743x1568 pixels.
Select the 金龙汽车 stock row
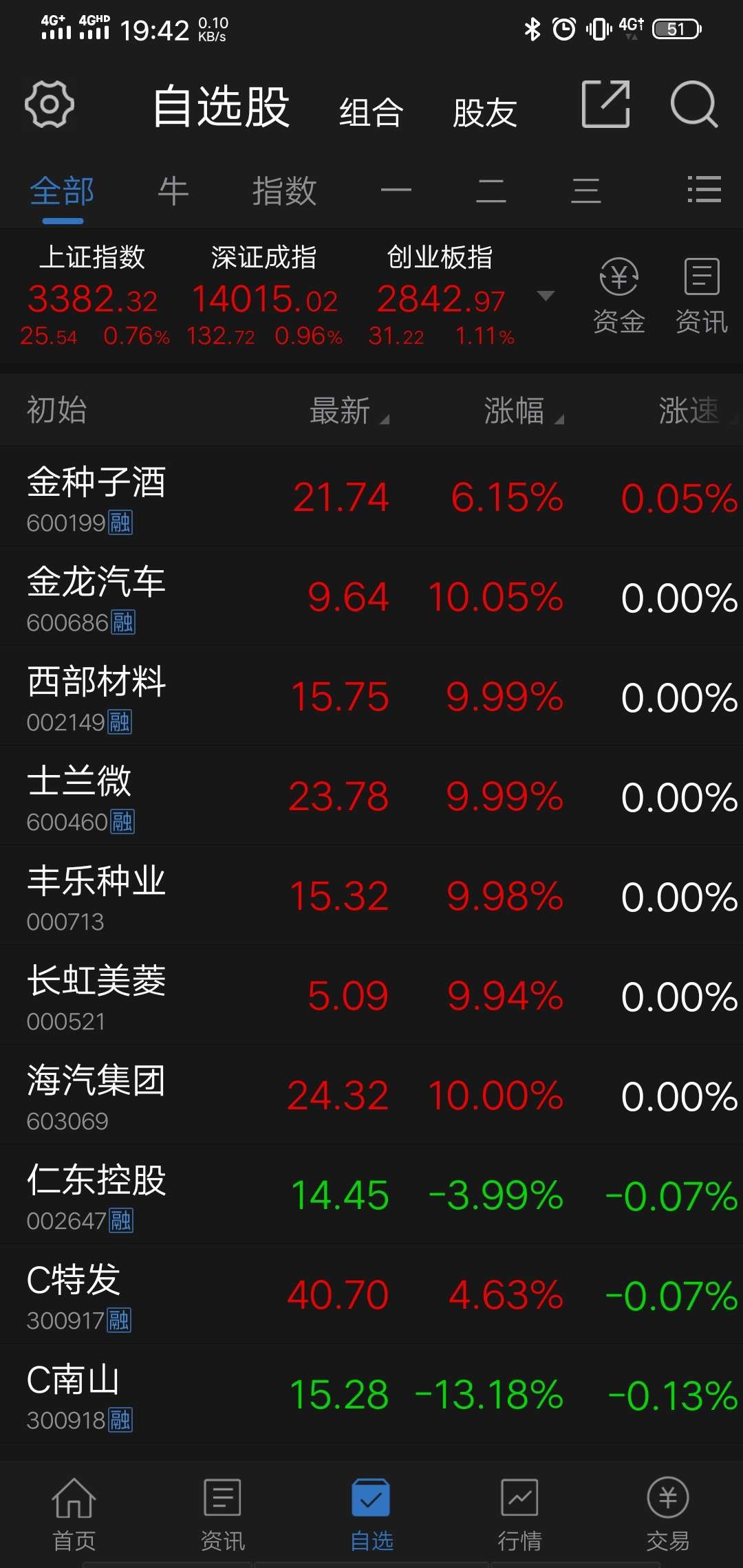(x=371, y=596)
